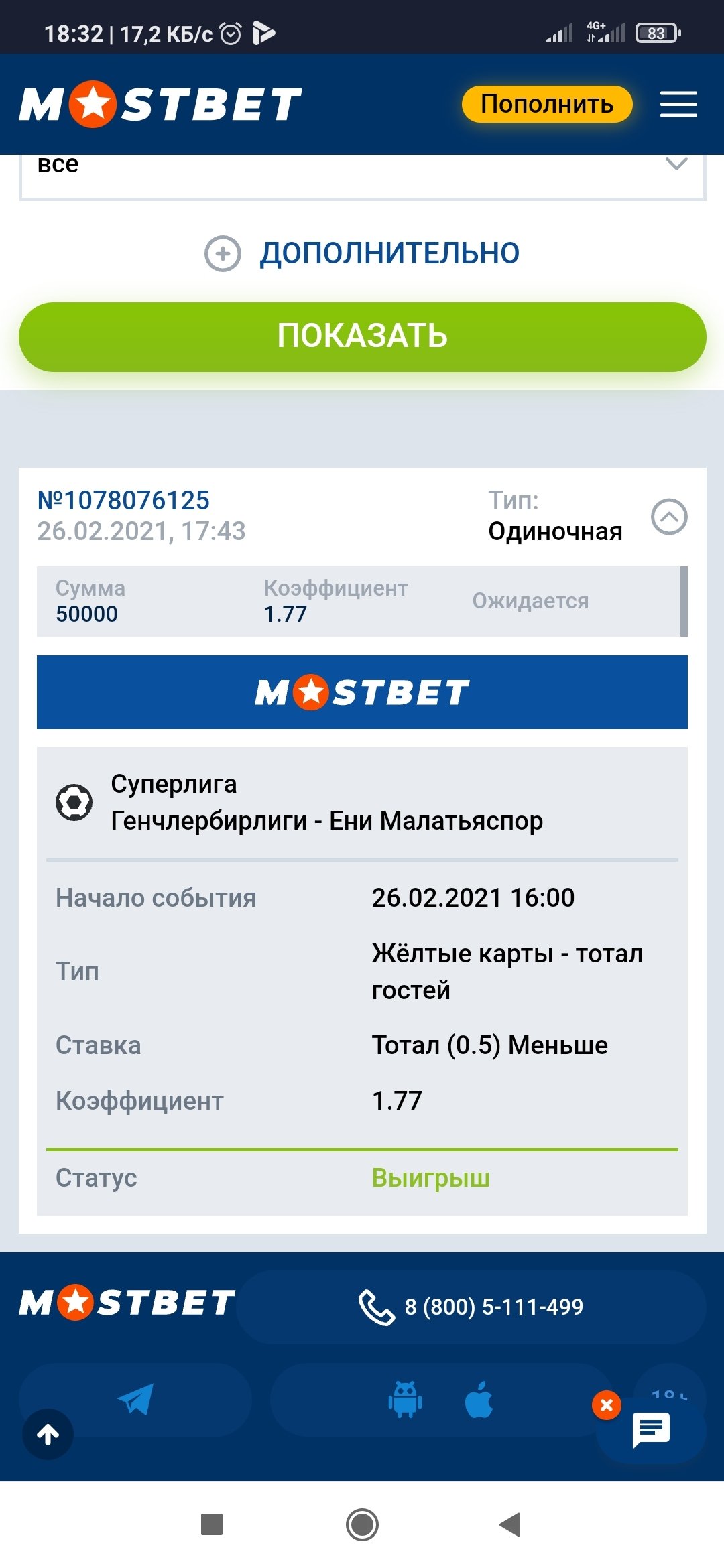Open the Telegram channel link

(x=135, y=1399)
